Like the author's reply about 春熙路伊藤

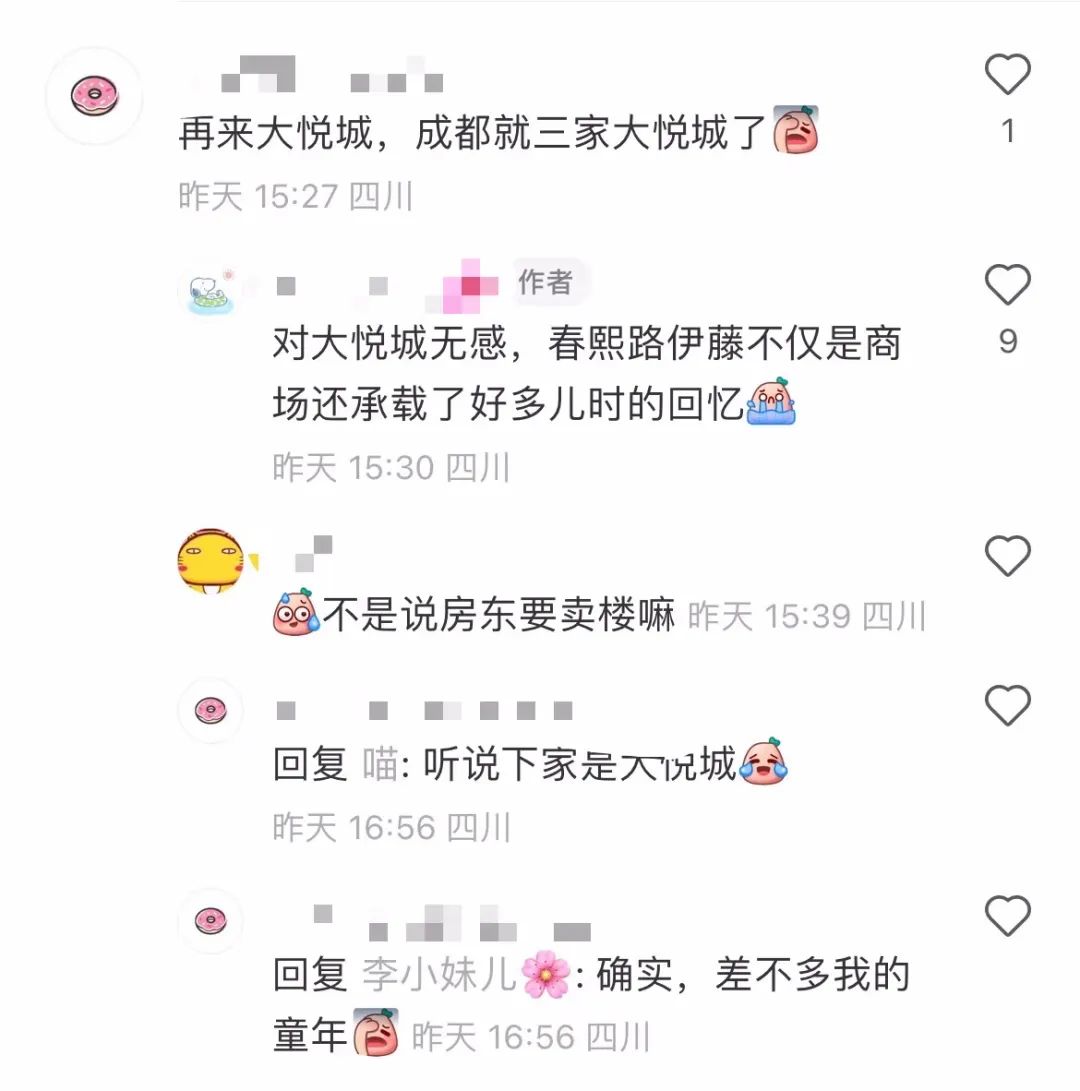[x=1007, y=286]
